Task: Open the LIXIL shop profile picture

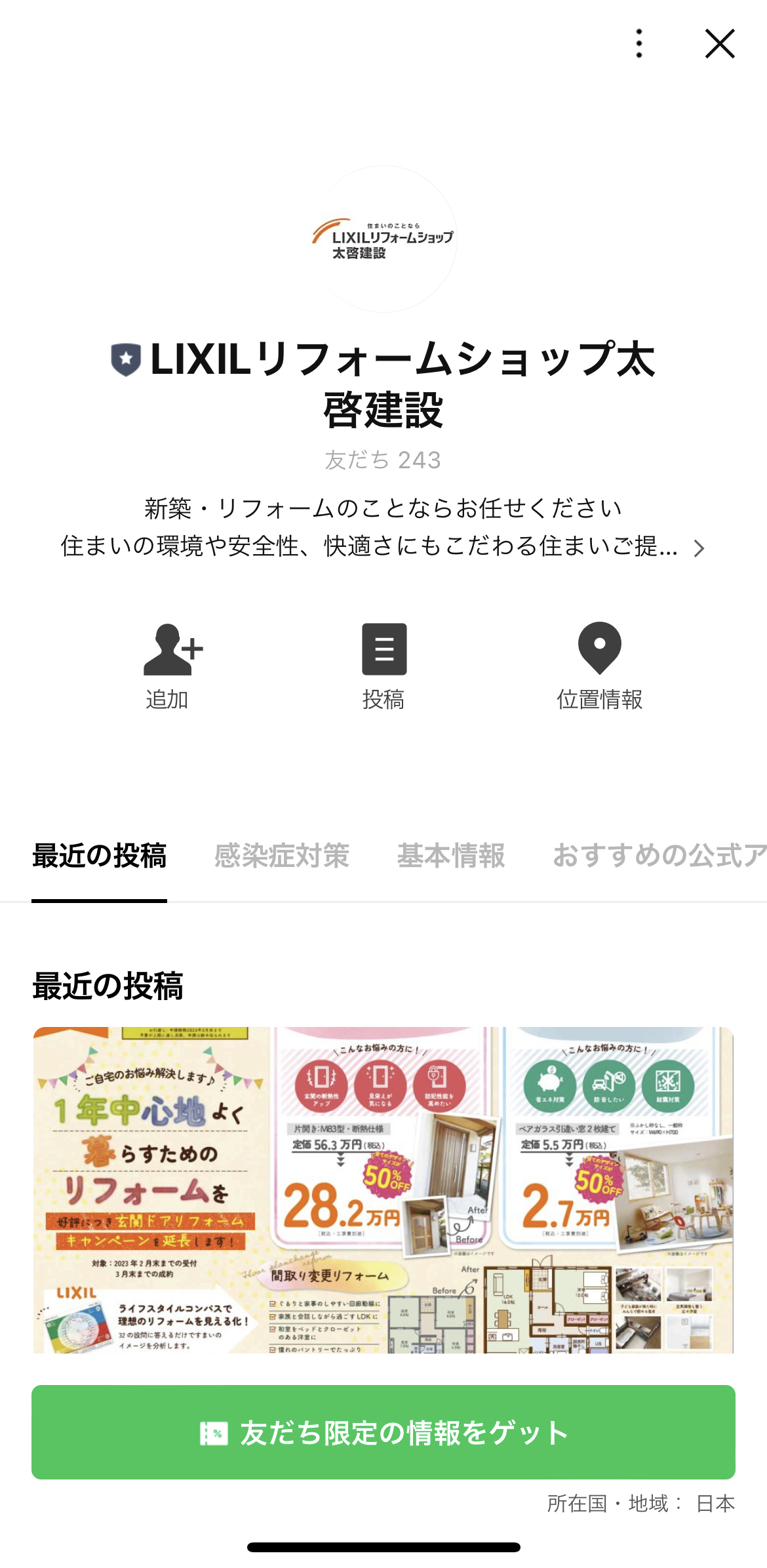Action: [x=383, y=238]
